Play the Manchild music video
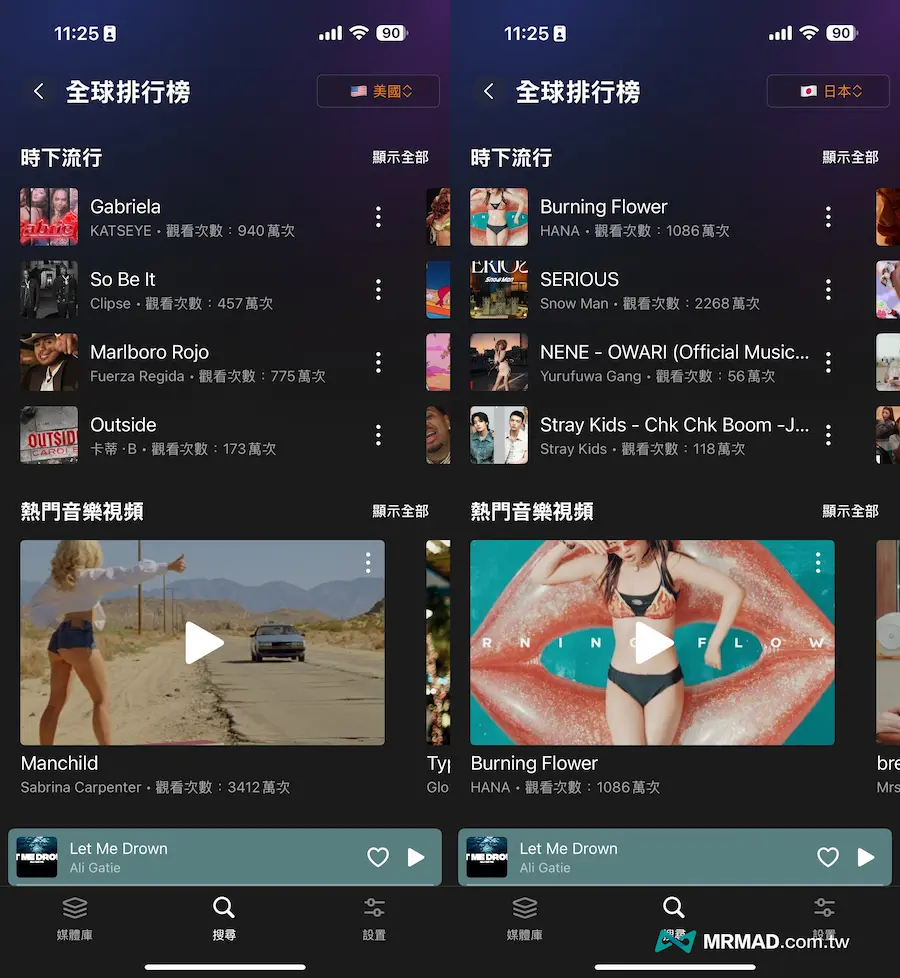Image resolution: width=900 pixels, height=978 pixels. point(203,643)
